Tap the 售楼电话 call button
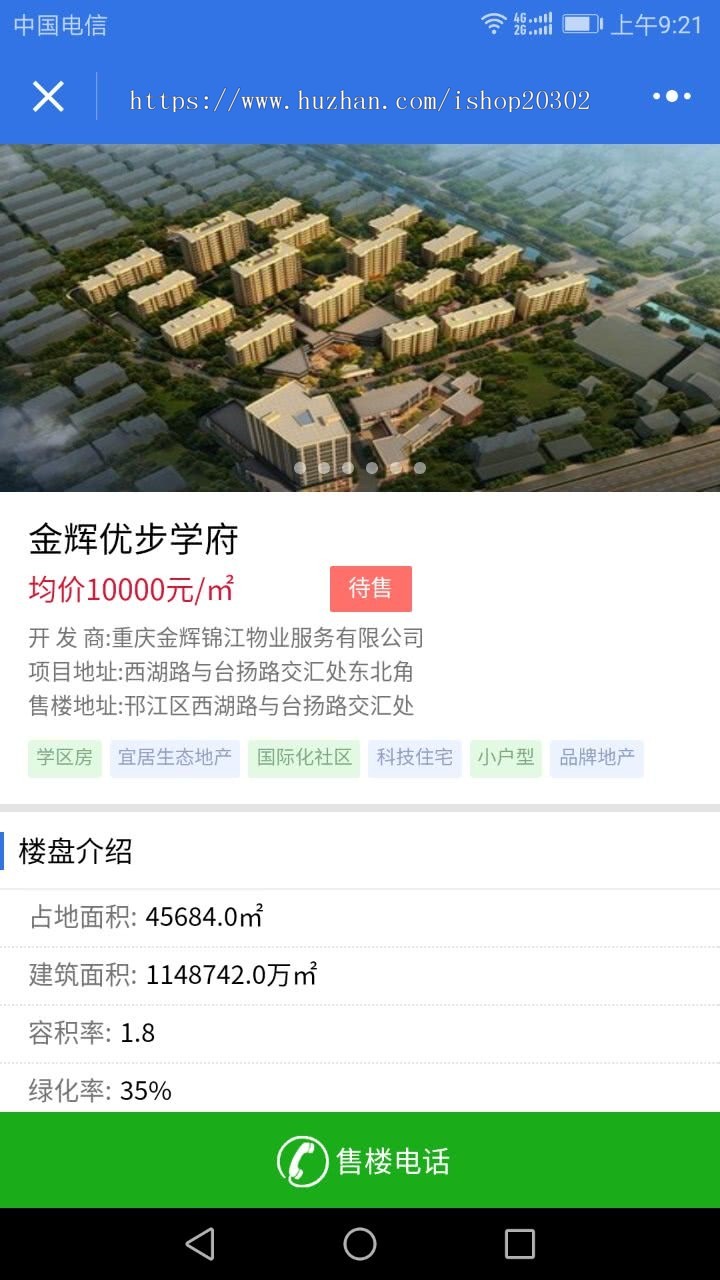The width and height of the screenshot is (720, 1280). [360, 1160]
